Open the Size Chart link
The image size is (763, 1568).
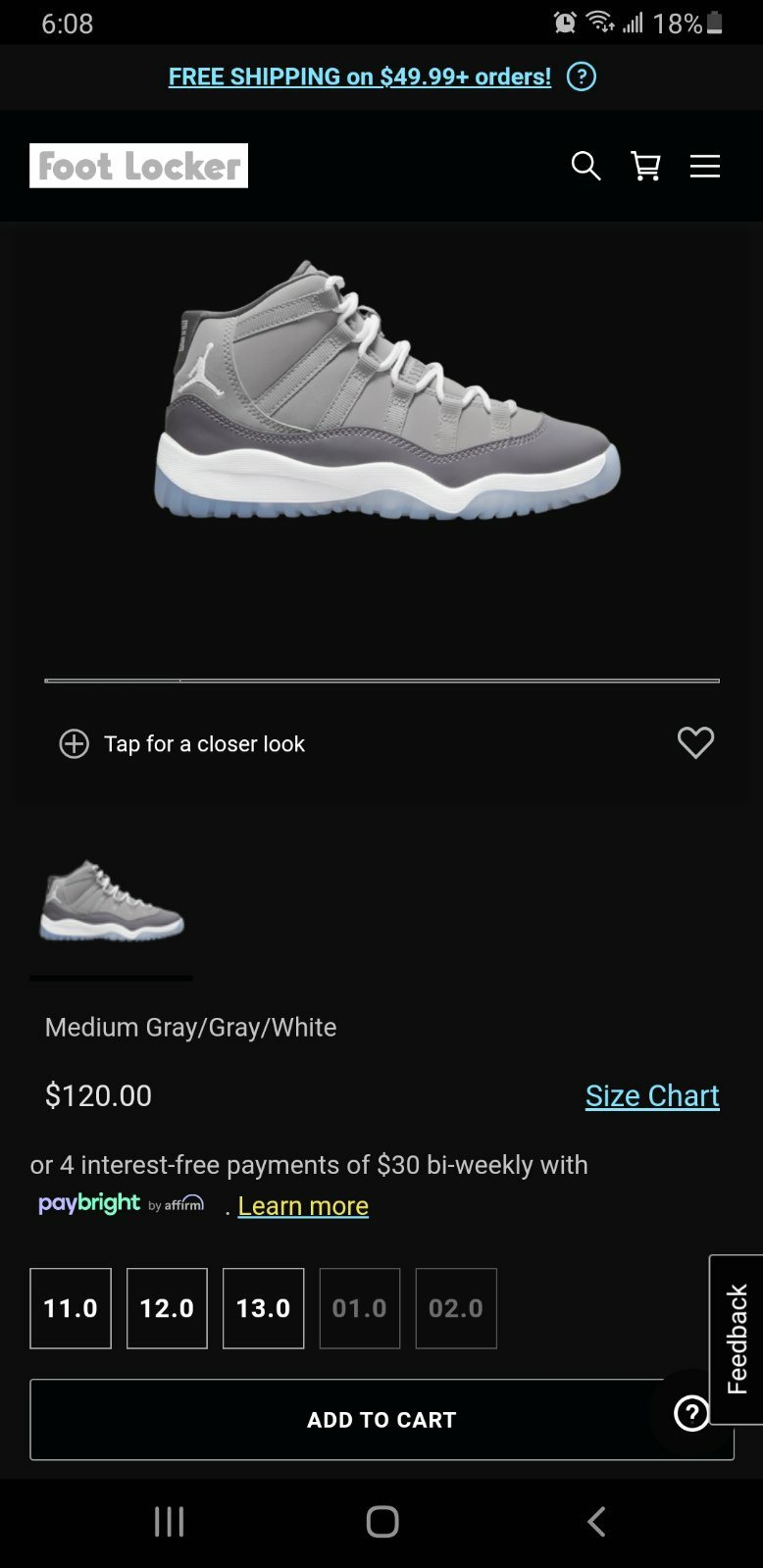pos(651,1095)
